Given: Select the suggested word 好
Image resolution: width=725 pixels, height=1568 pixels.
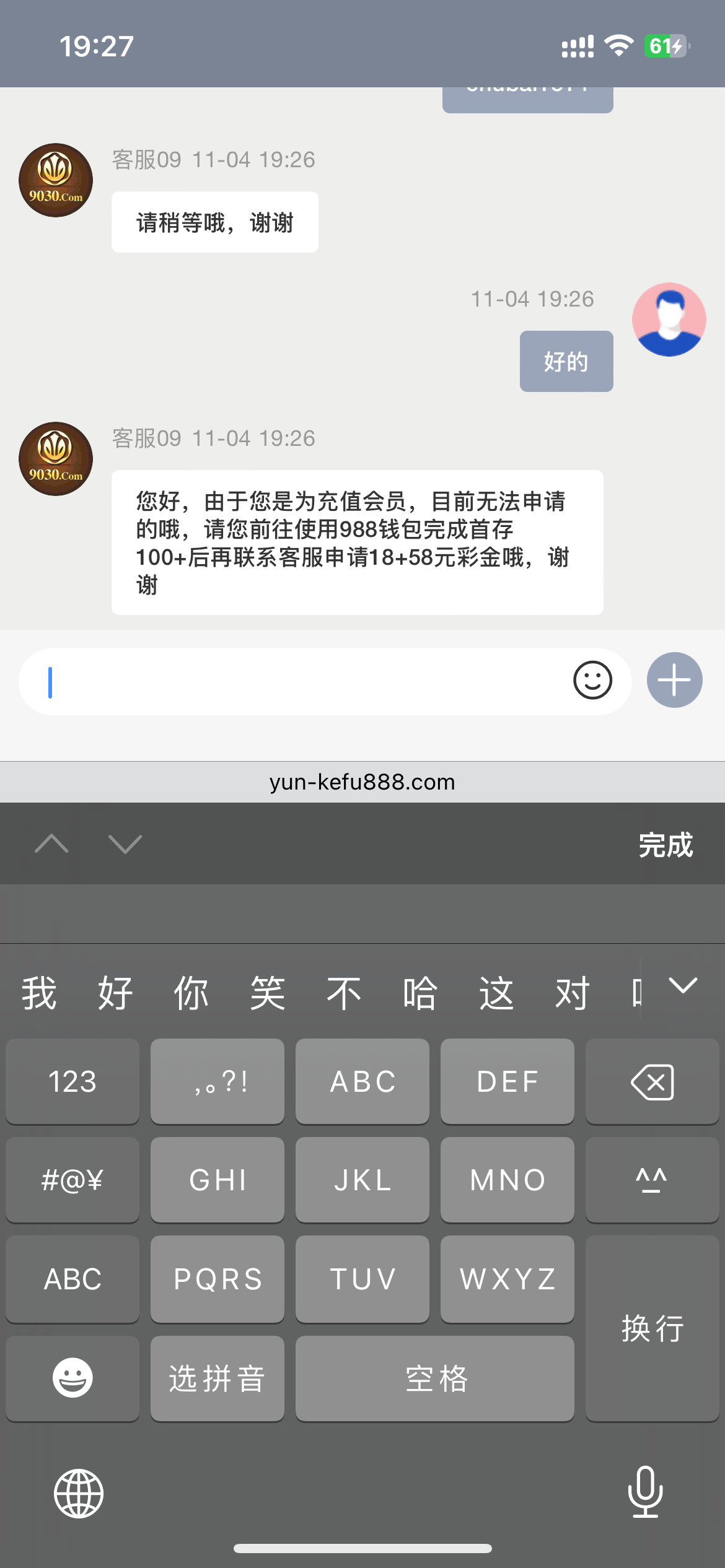Looking at the screenshot, I should tap(115, 993).
